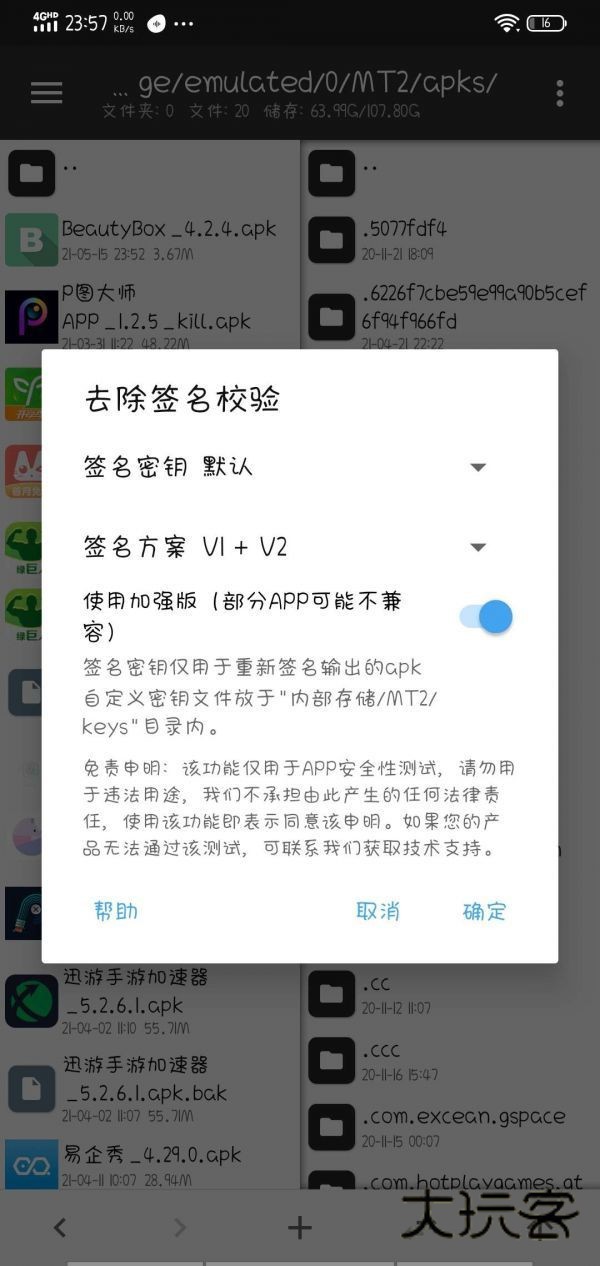Tap 取消 to cancel the dialog
The image size is (600, 1266).
click(378, 910)
